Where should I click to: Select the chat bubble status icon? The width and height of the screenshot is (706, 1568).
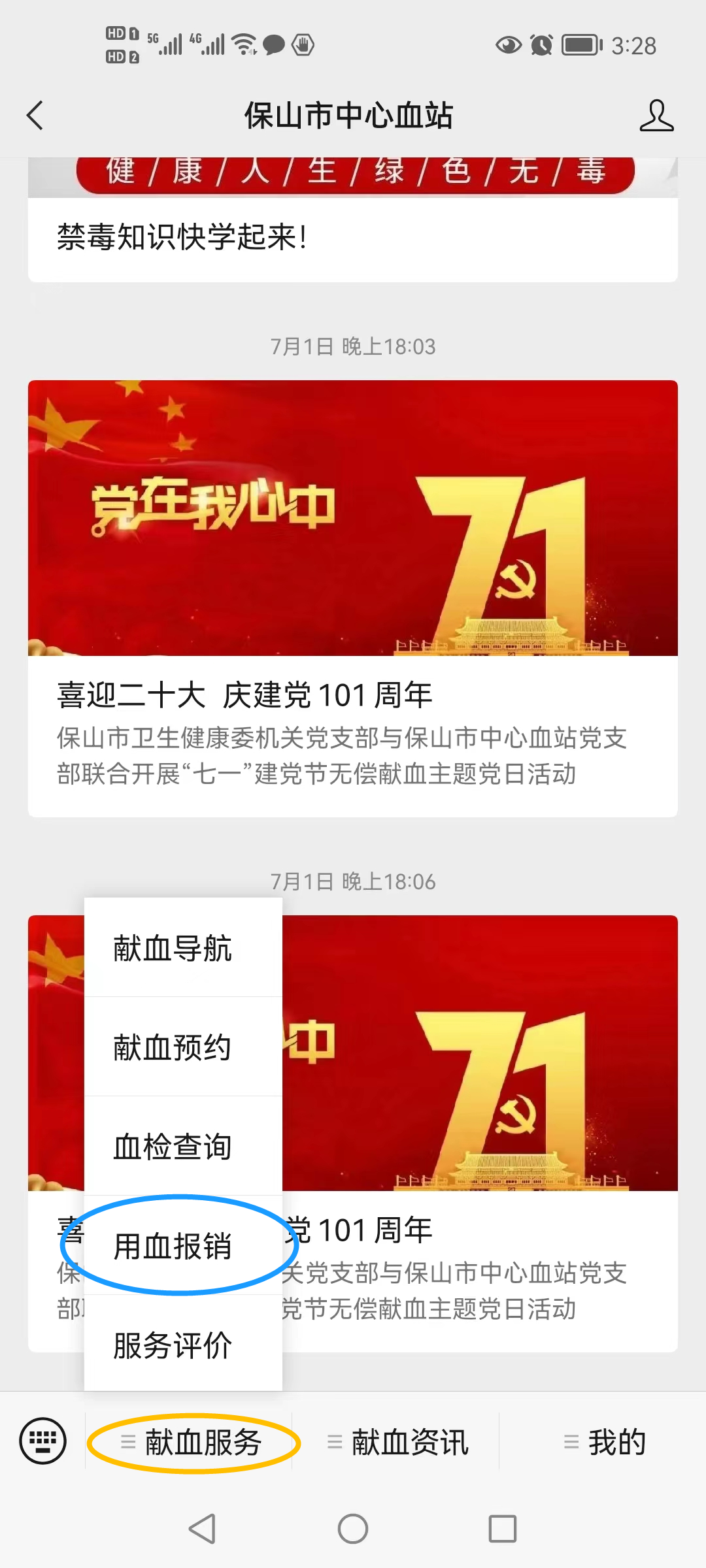[x=273, y=44]
